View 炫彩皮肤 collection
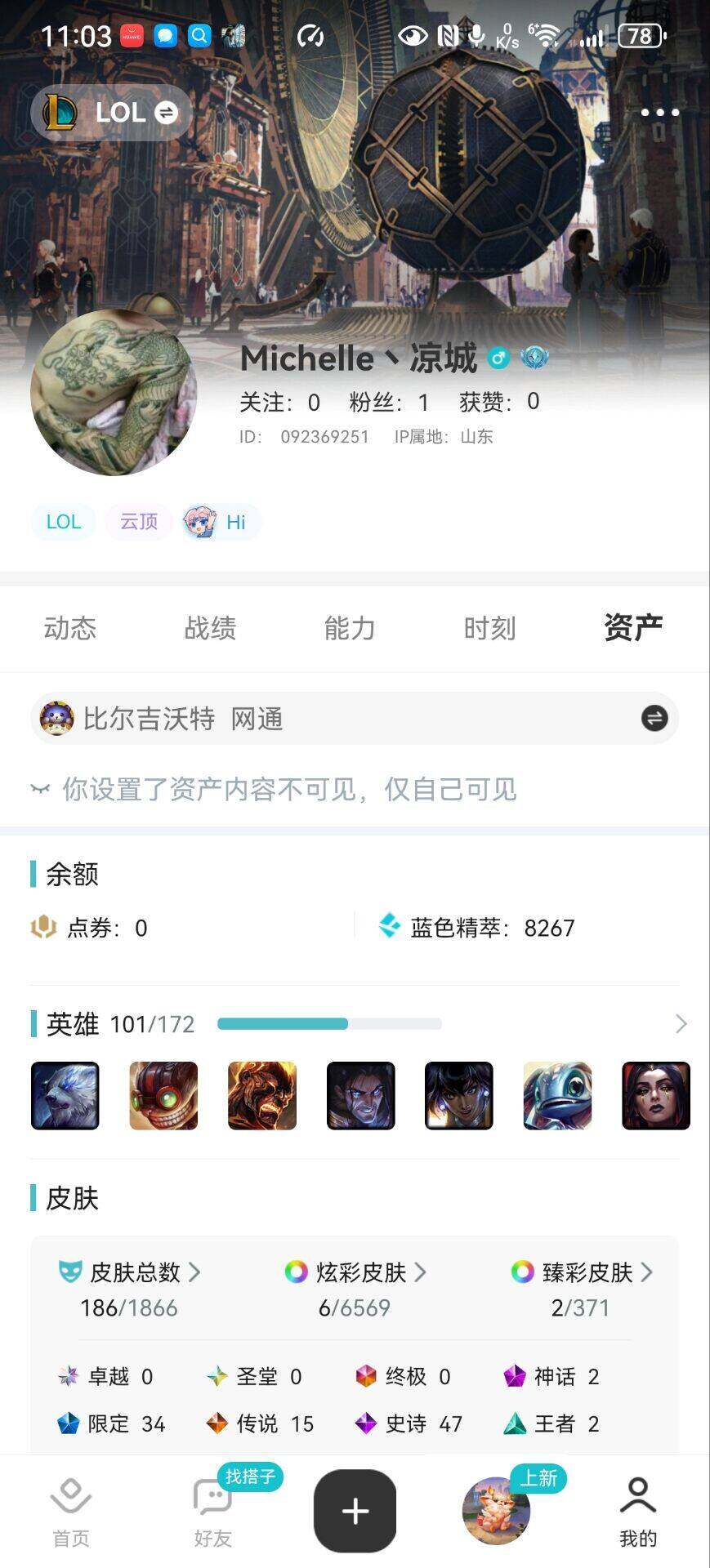 tap(355, 1272)
